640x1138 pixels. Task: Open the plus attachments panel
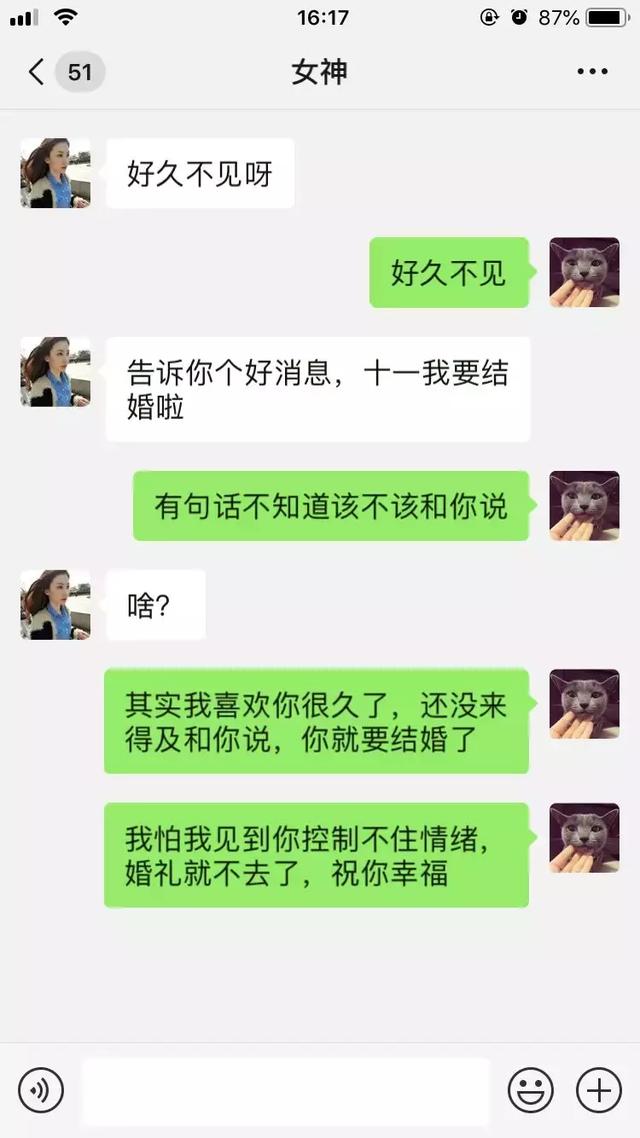599,1089
